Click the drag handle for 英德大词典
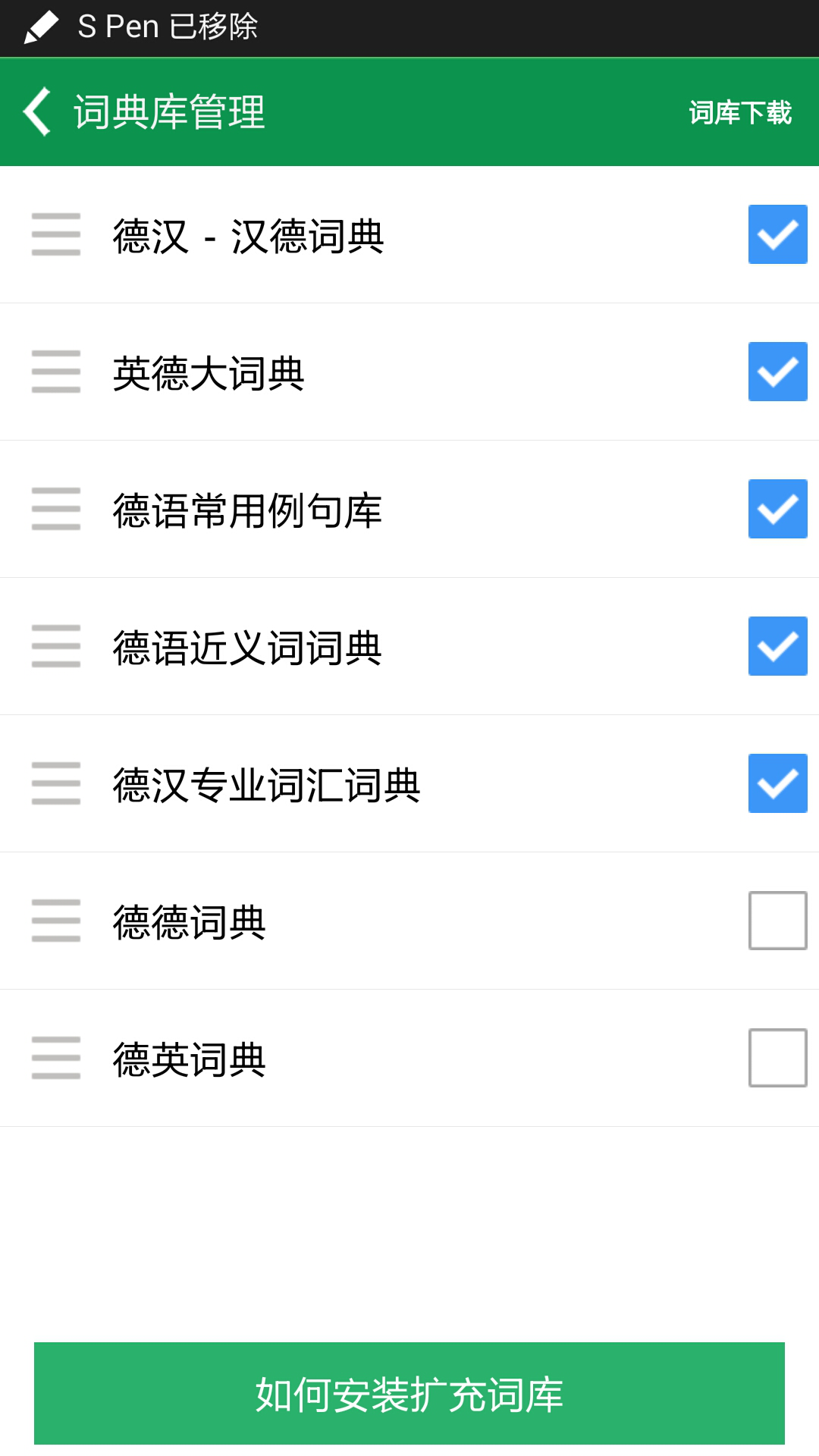Viewport: 819px width, 1456px height. 55,371
